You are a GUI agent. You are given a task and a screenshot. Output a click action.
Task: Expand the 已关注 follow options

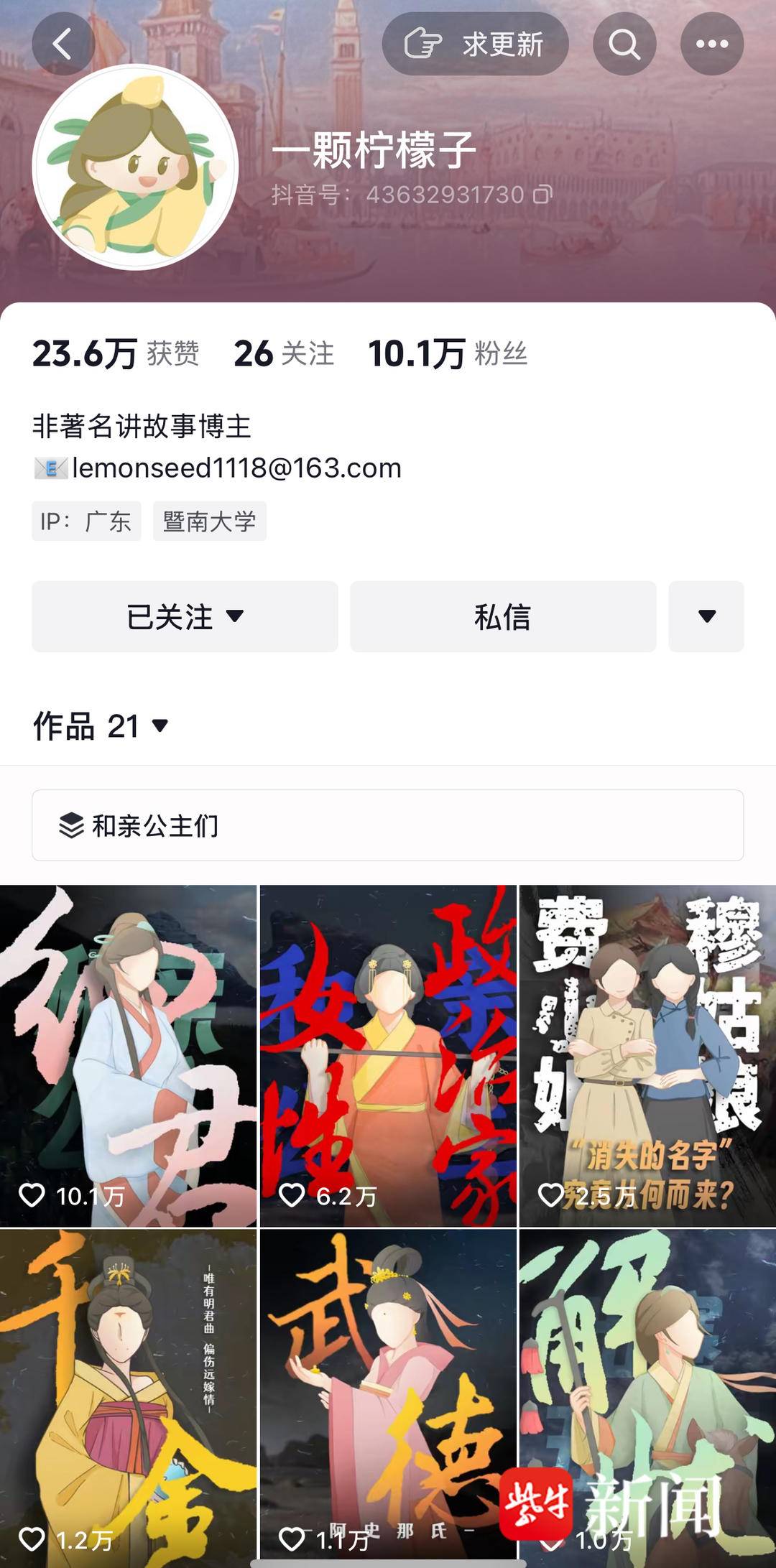click(x=185, y=616)
